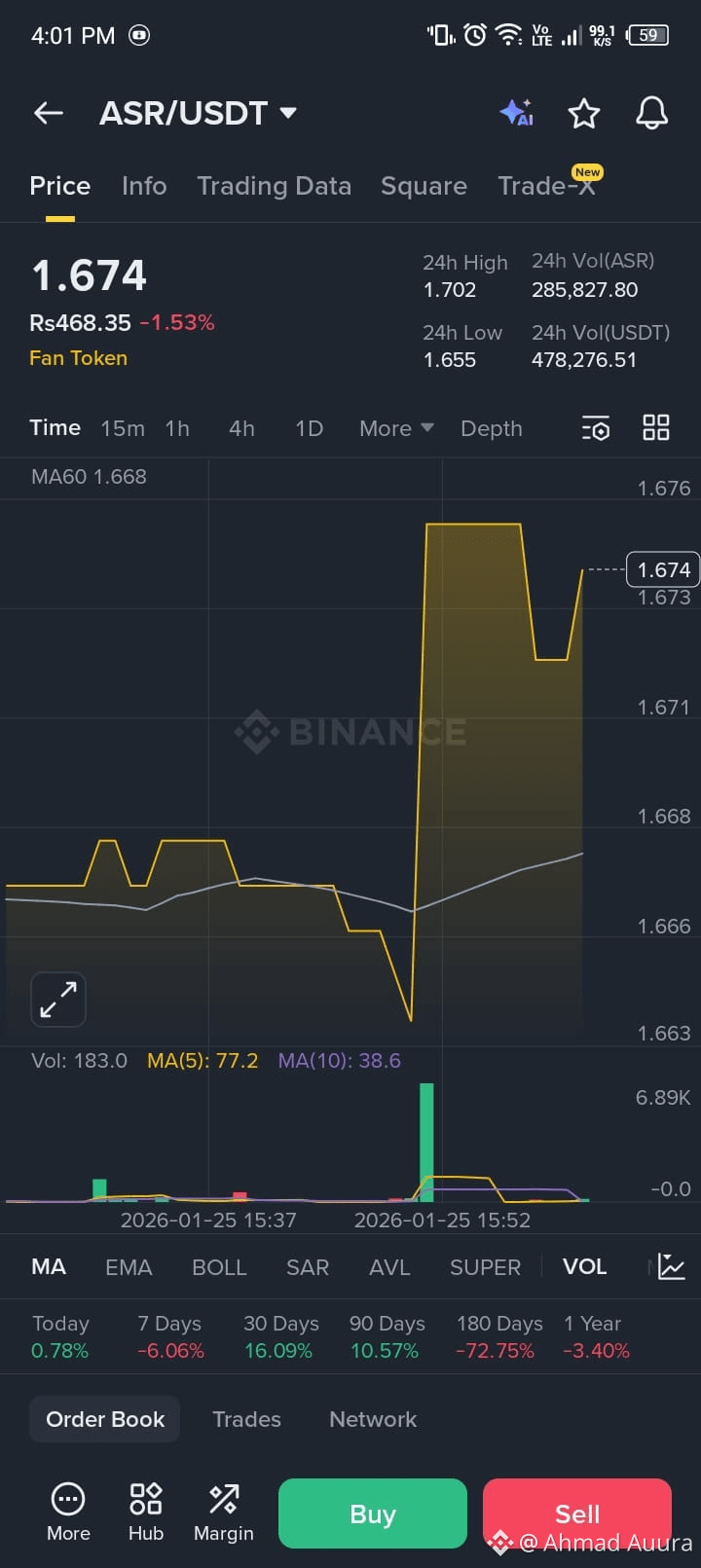Expand the More timeframe dropdown
Viewport: 701px width, 1568px height.
(394, 428)
